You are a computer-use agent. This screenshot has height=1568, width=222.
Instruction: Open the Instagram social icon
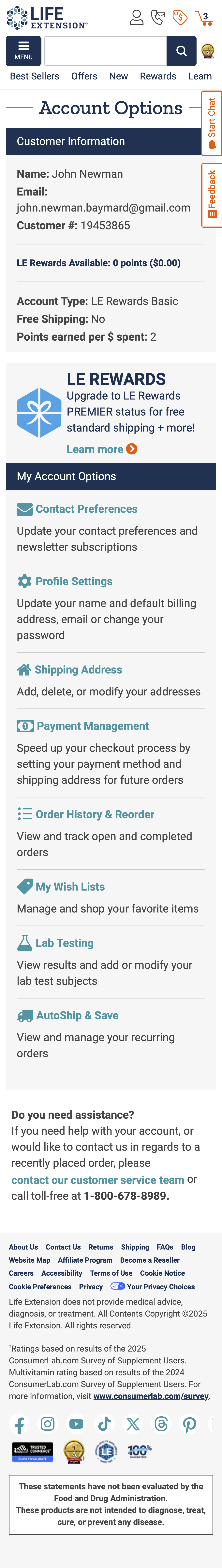[x=47, y=1424]
